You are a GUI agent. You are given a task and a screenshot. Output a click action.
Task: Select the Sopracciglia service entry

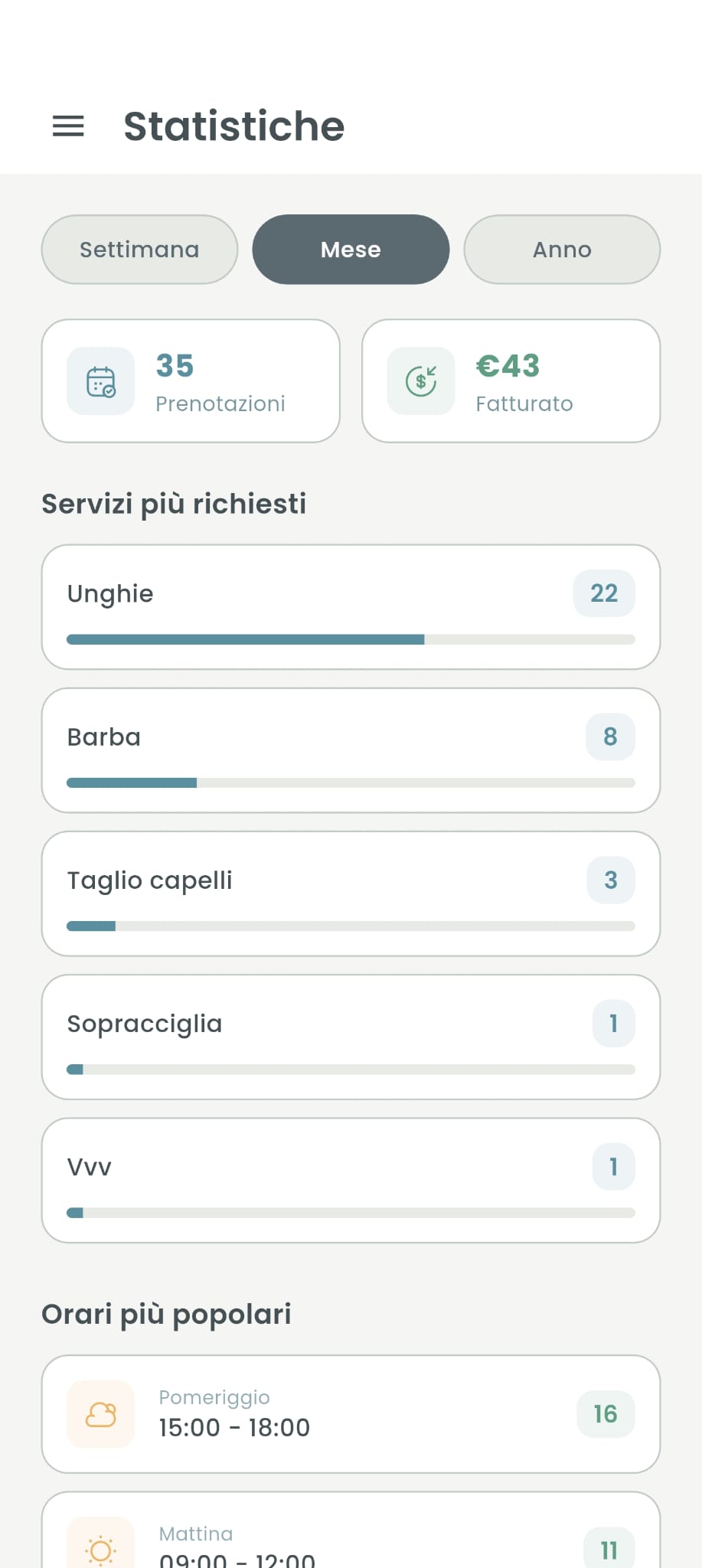click(x=351, y=1036)
